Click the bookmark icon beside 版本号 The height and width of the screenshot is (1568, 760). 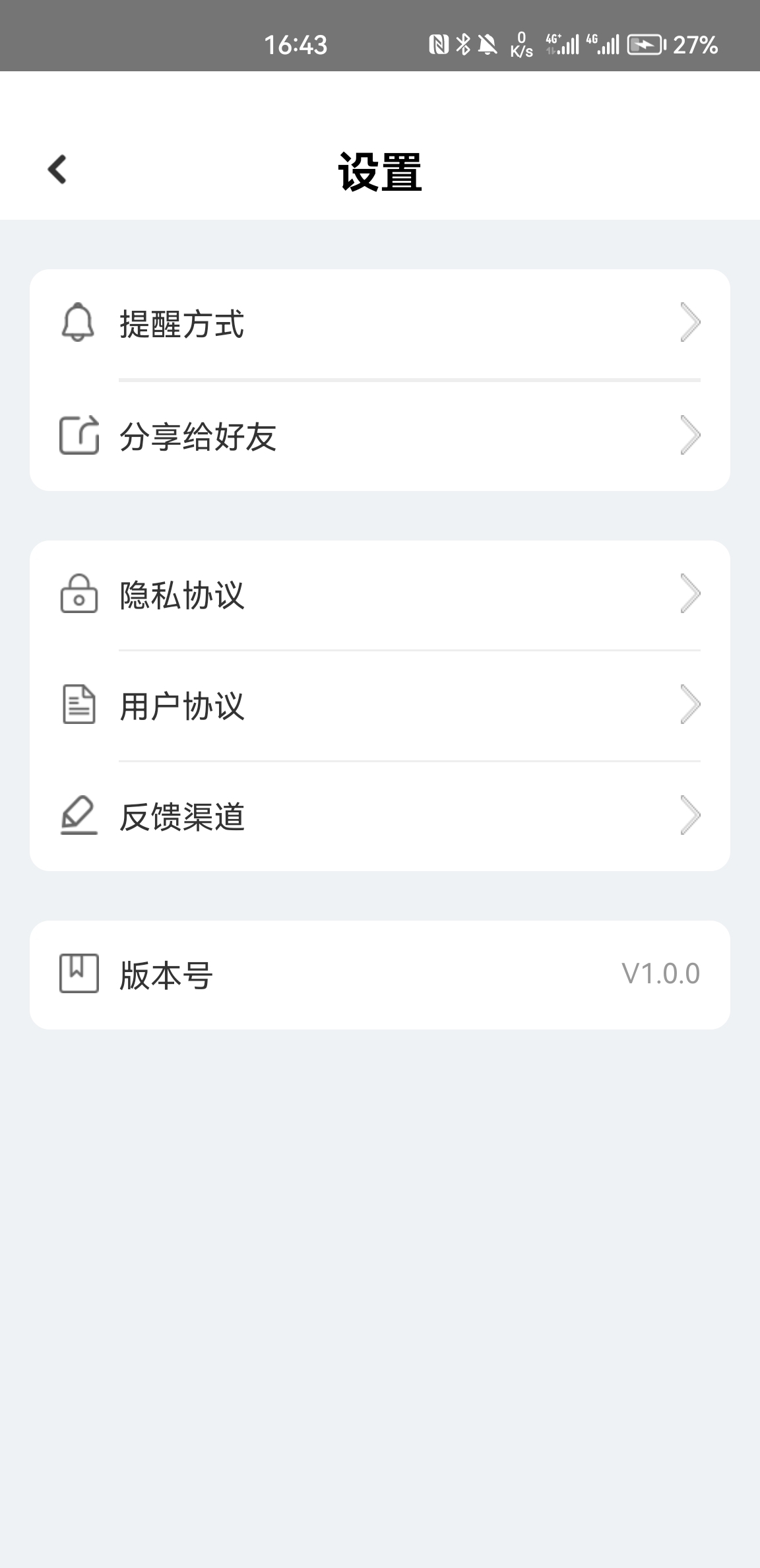coord(77,973)
